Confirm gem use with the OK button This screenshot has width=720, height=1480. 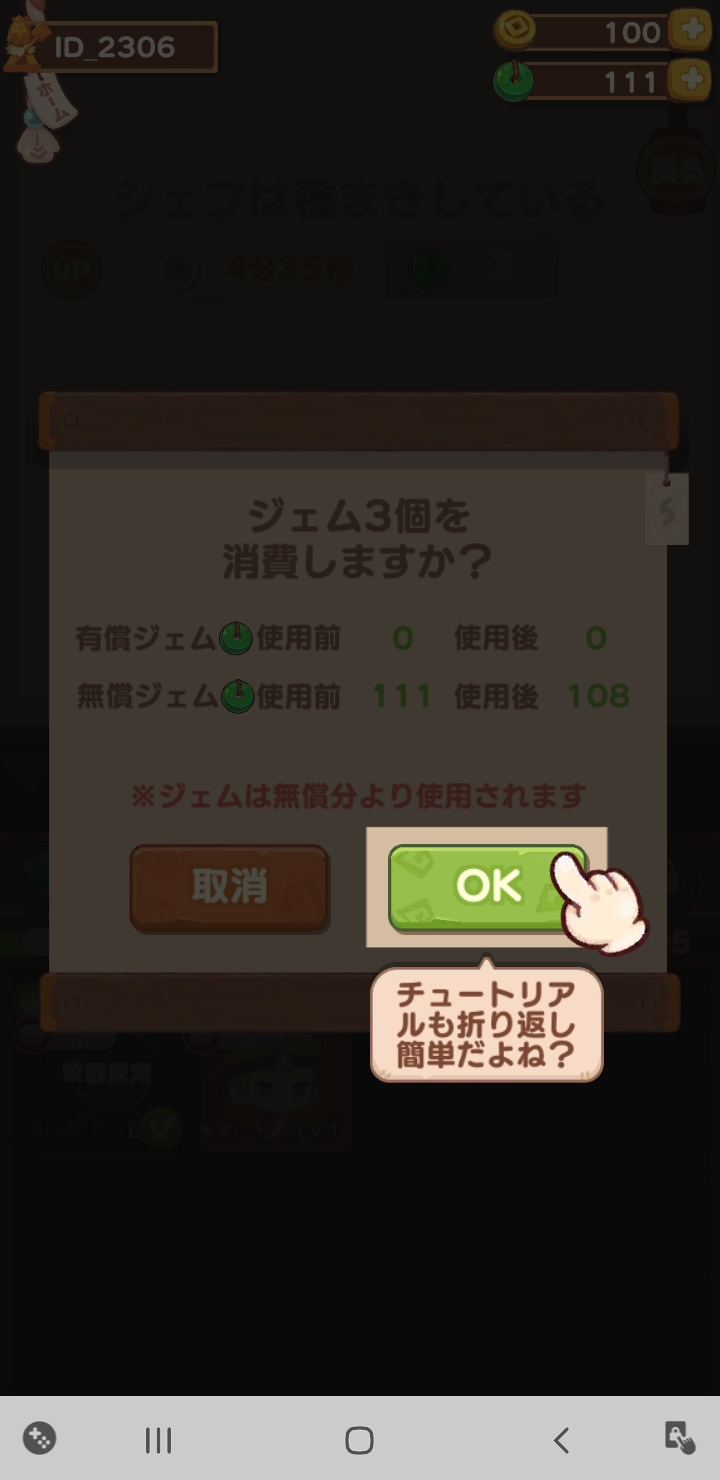point(487,887)
